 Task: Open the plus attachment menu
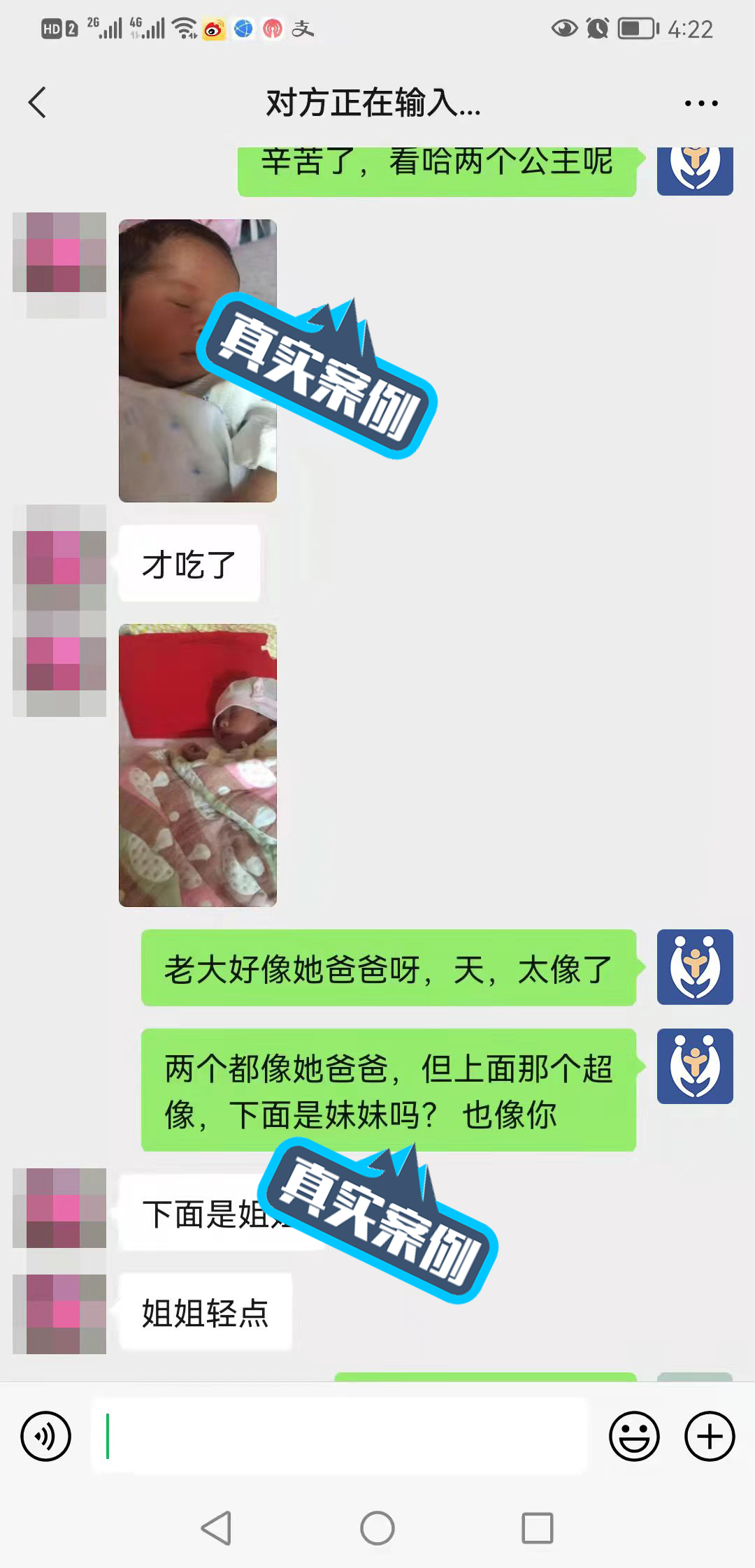[x=709, y=1437]
